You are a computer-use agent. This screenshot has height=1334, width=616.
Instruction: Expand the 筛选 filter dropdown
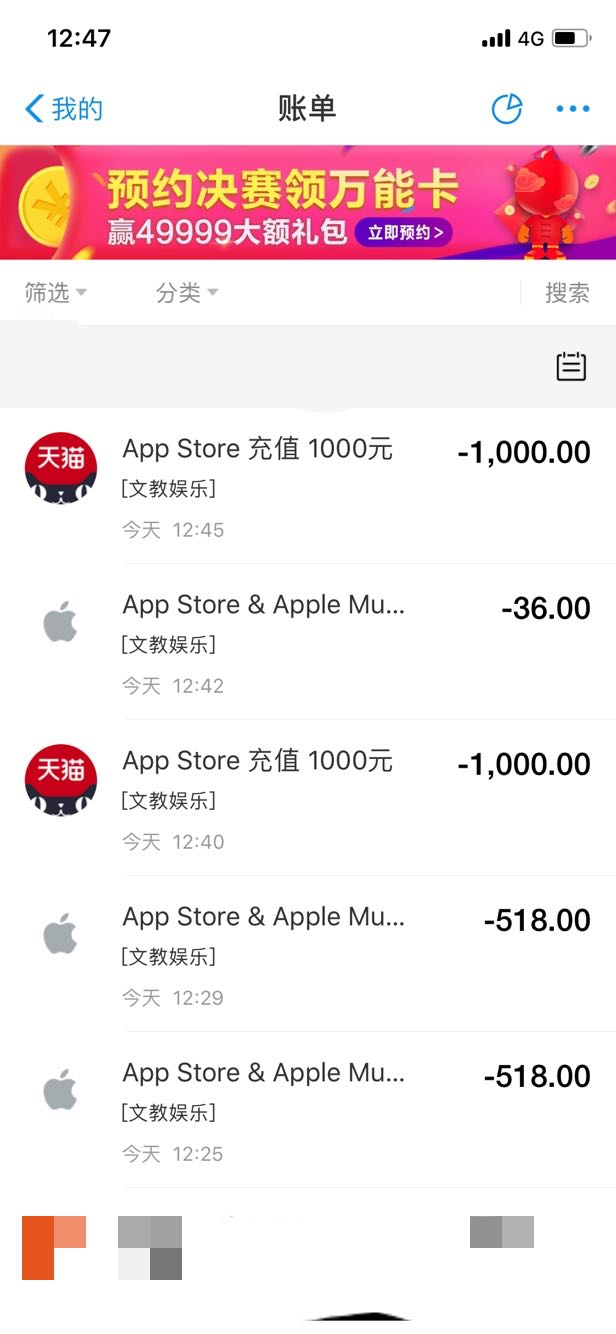coord(56,293)
